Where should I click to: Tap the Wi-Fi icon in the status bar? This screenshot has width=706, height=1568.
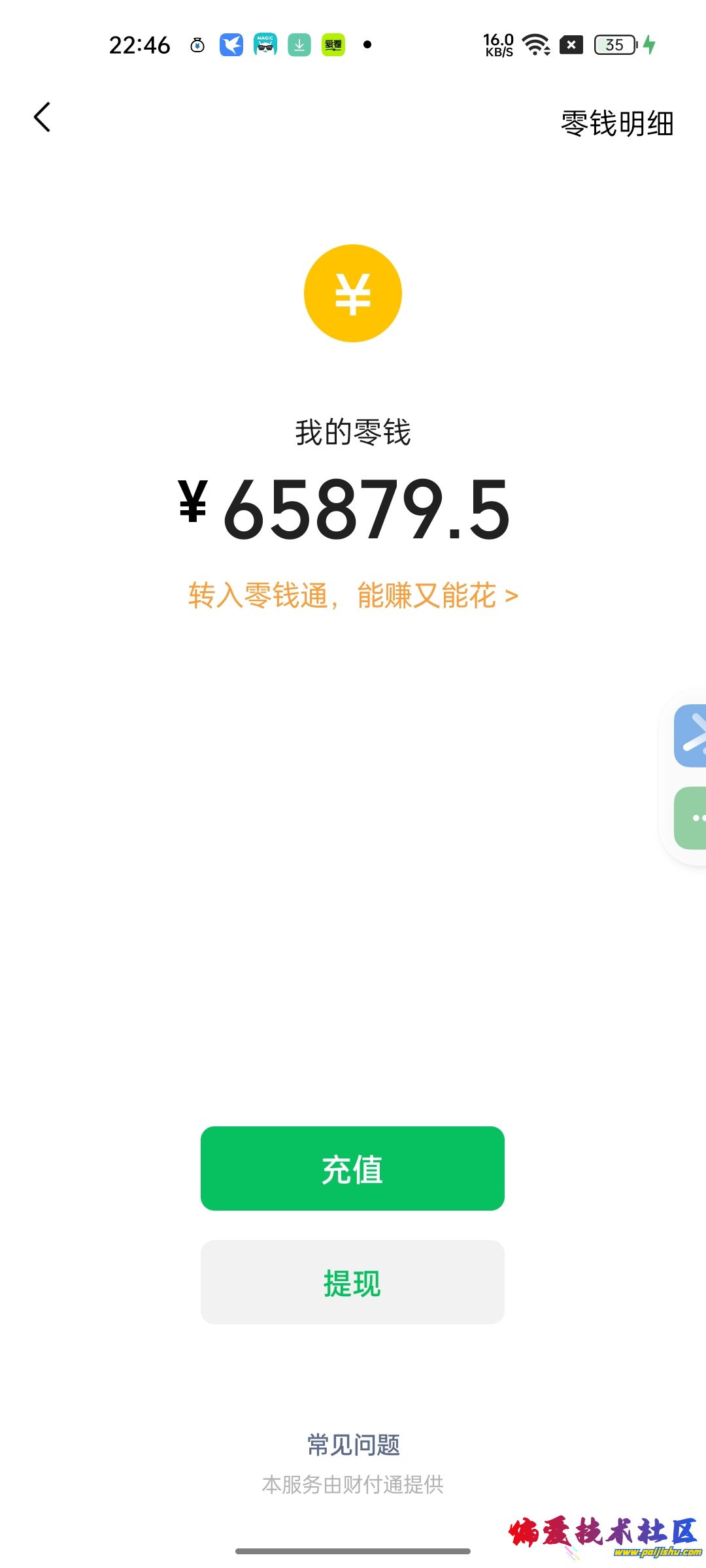(536, 46)
